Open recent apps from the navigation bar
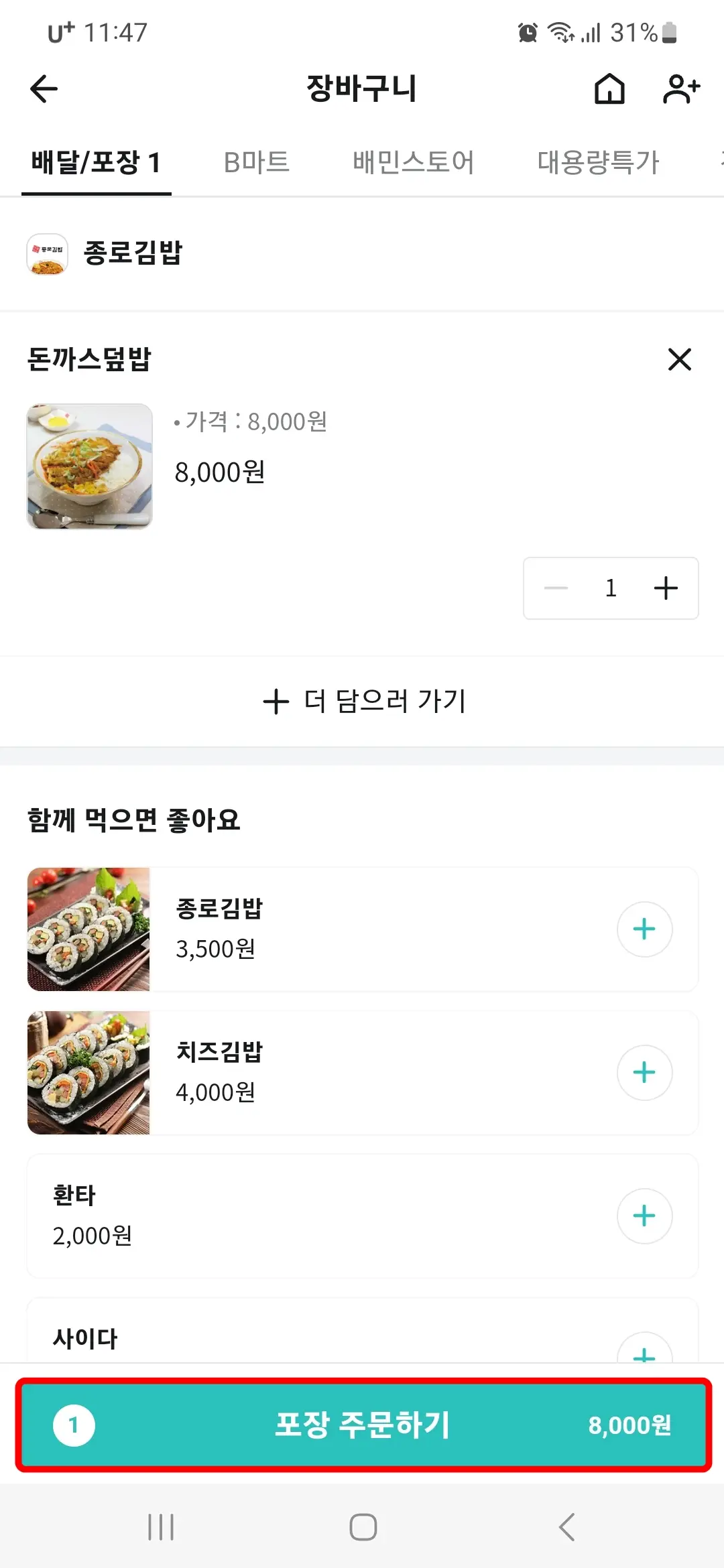 tap(161, 1527)
